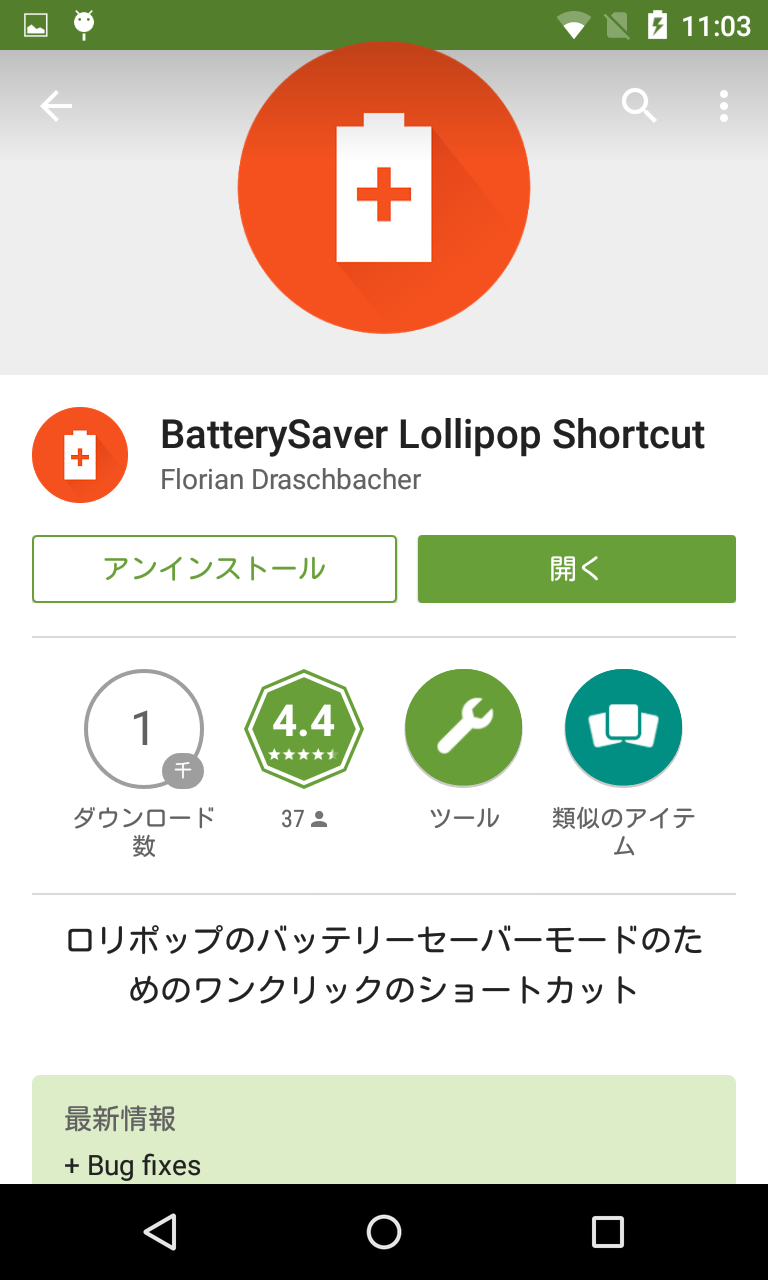Open the three-dot overflow menu
Screen dimensions: 768x1280
pos(723,106)
